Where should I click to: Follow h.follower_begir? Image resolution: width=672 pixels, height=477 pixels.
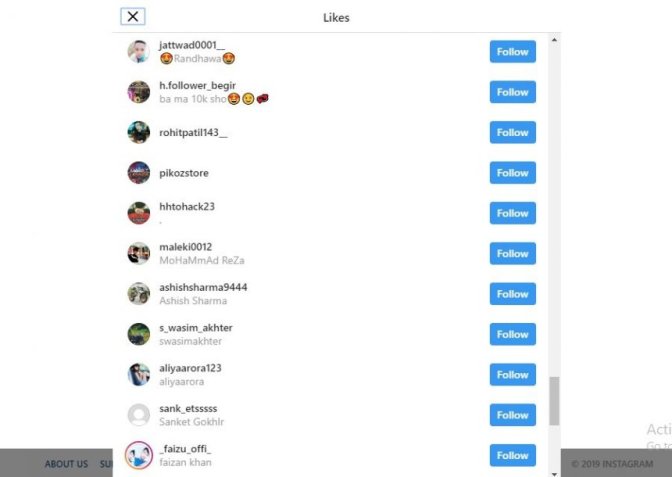coord(512,92)
